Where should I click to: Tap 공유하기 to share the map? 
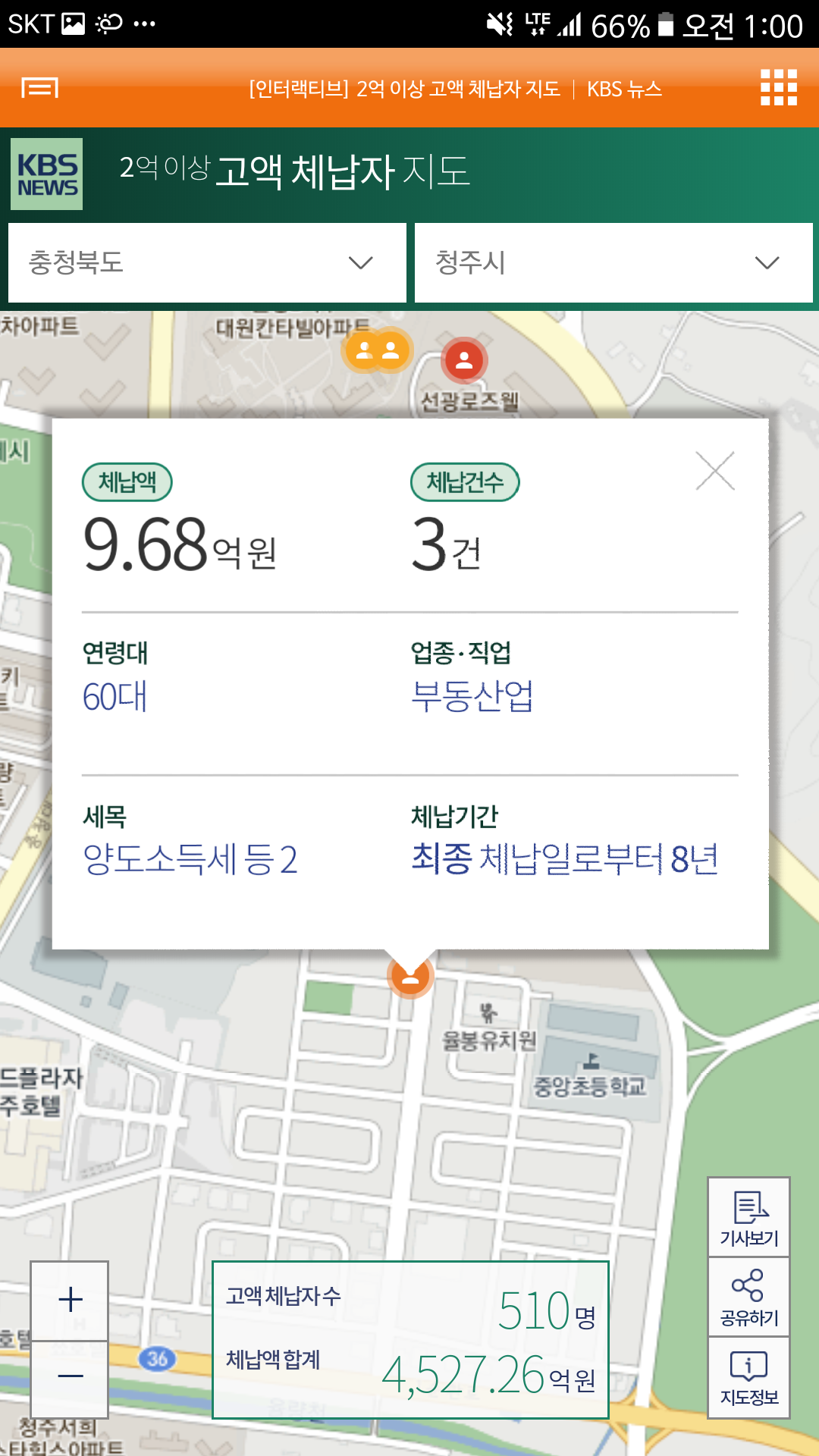pyautogui.click(x=749, y=1298)
